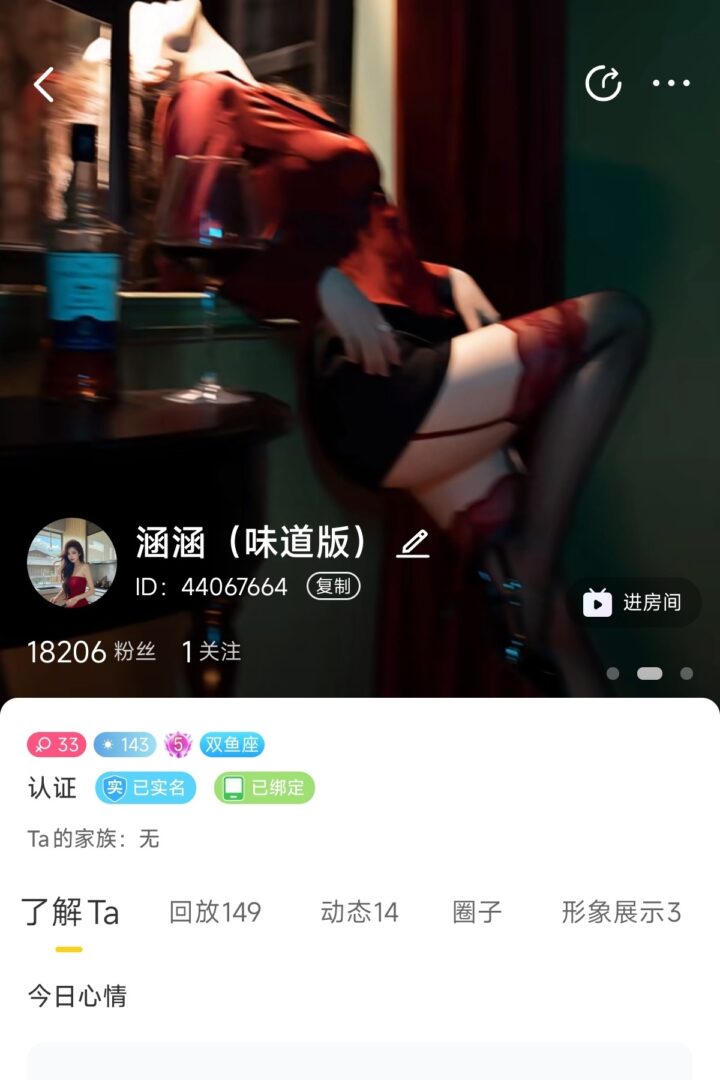Viewport: 720px width, 1080px height.
Task: Edit the nickname with the pencil icon
Action: (x=413, y=544)
